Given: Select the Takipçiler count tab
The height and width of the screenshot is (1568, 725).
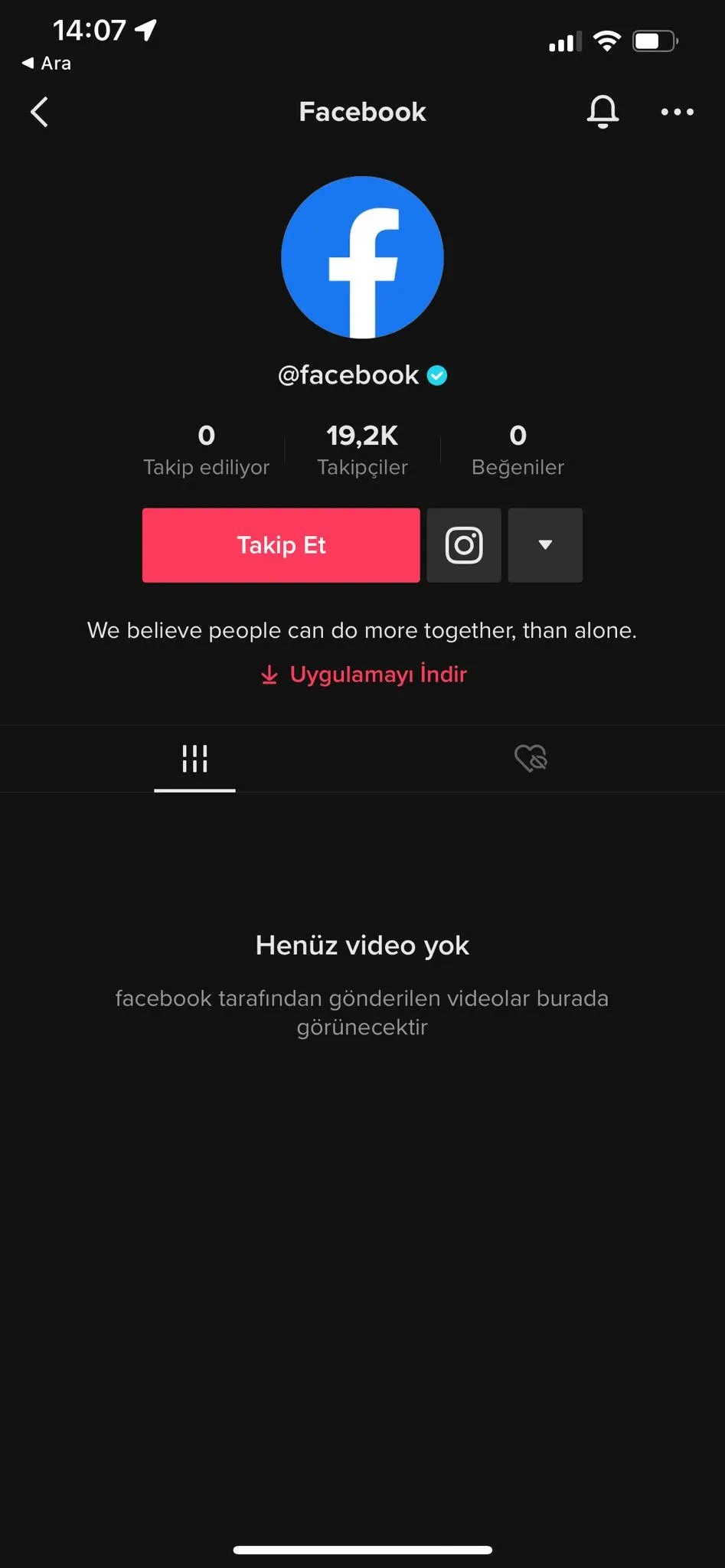Looking at the screenshot, I should pos(362,450).
